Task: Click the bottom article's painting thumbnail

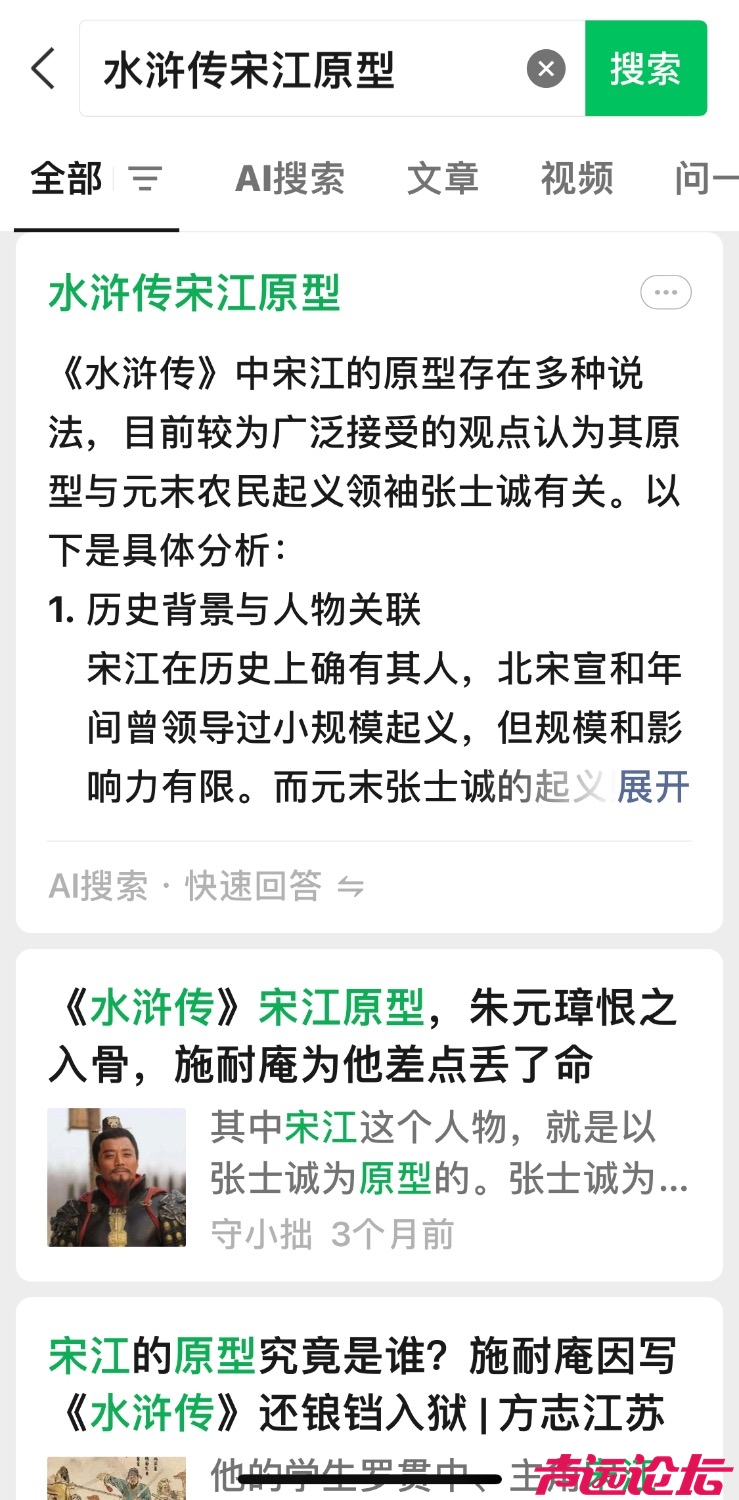Action: (116, 1476)
